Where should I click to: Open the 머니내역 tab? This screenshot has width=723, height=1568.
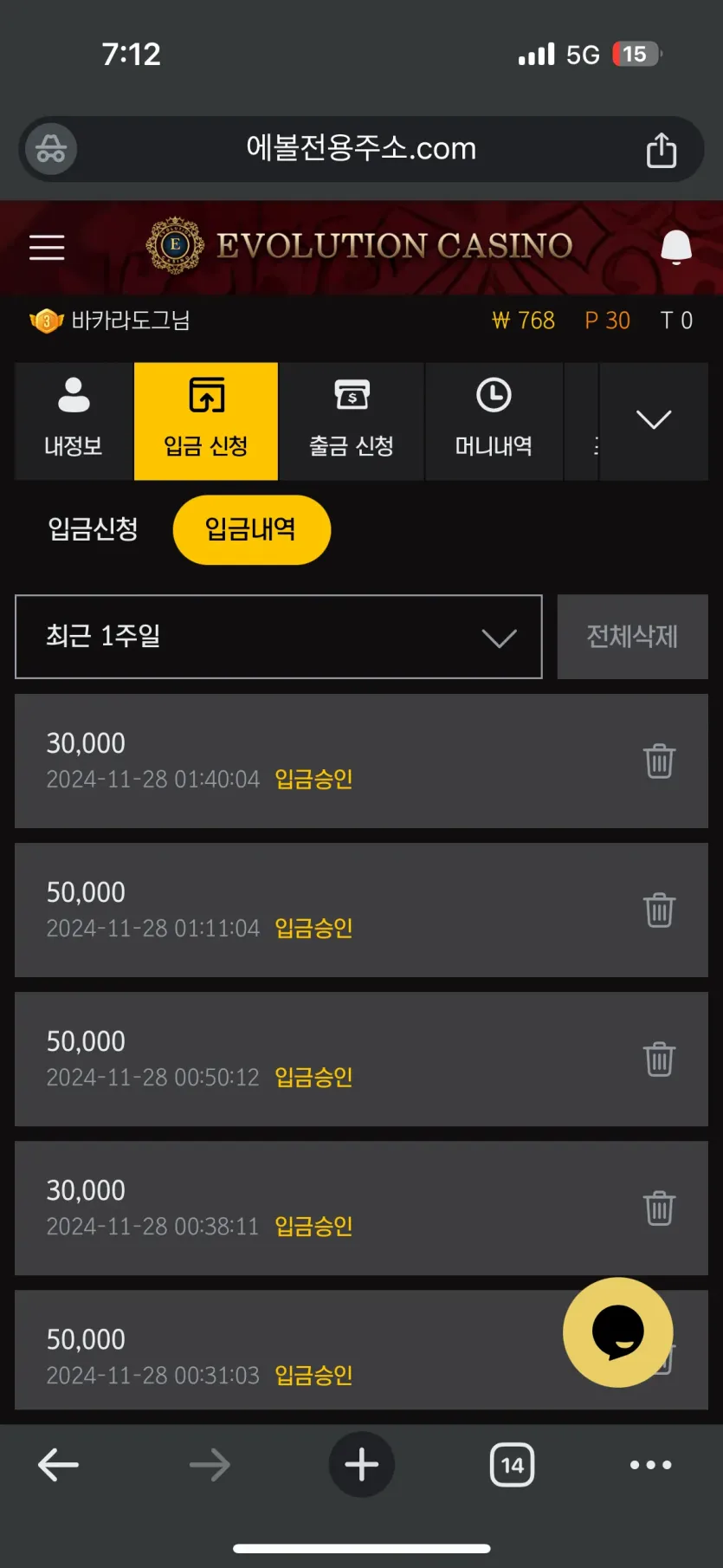click(x=494, y=421)
